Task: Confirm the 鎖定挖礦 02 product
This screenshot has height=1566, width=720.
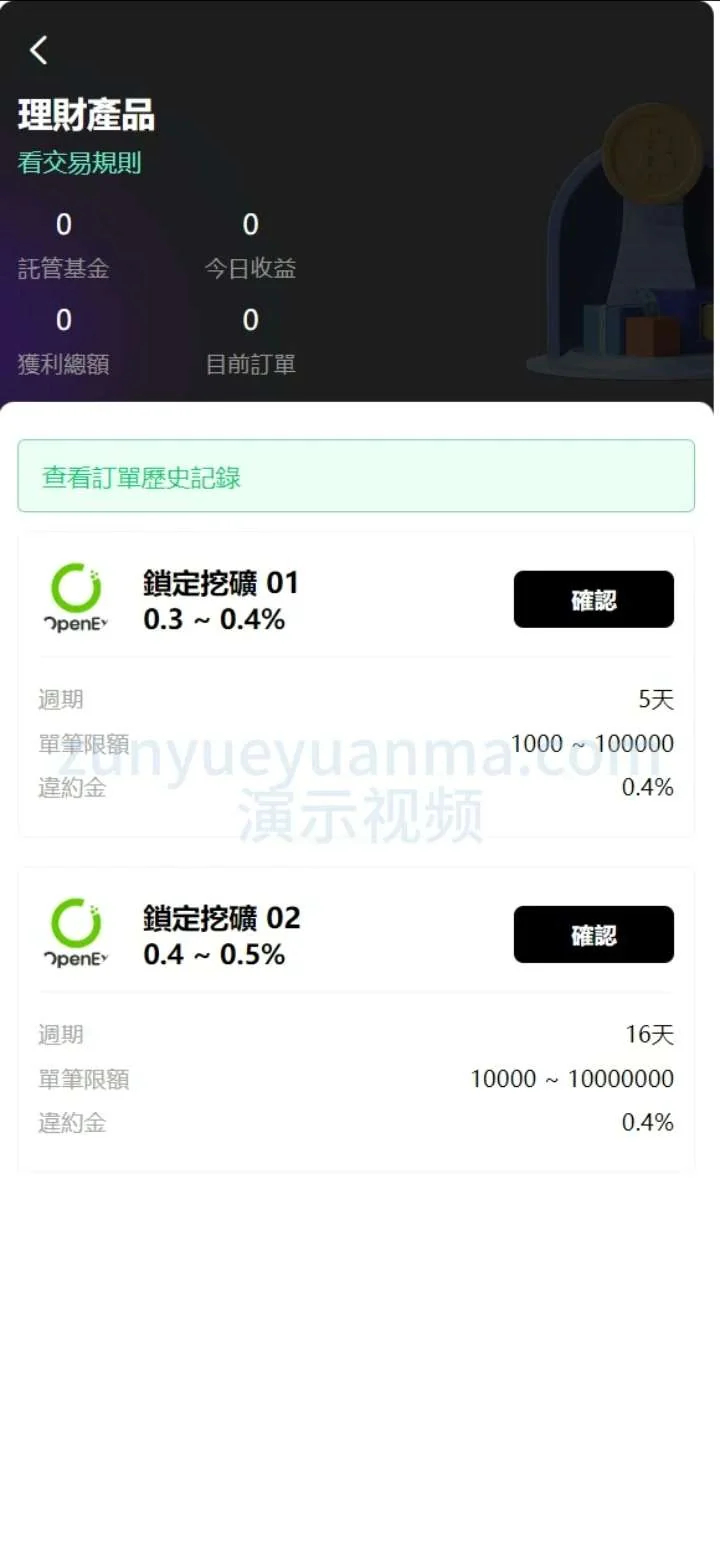Action: [x=593, y=934]
